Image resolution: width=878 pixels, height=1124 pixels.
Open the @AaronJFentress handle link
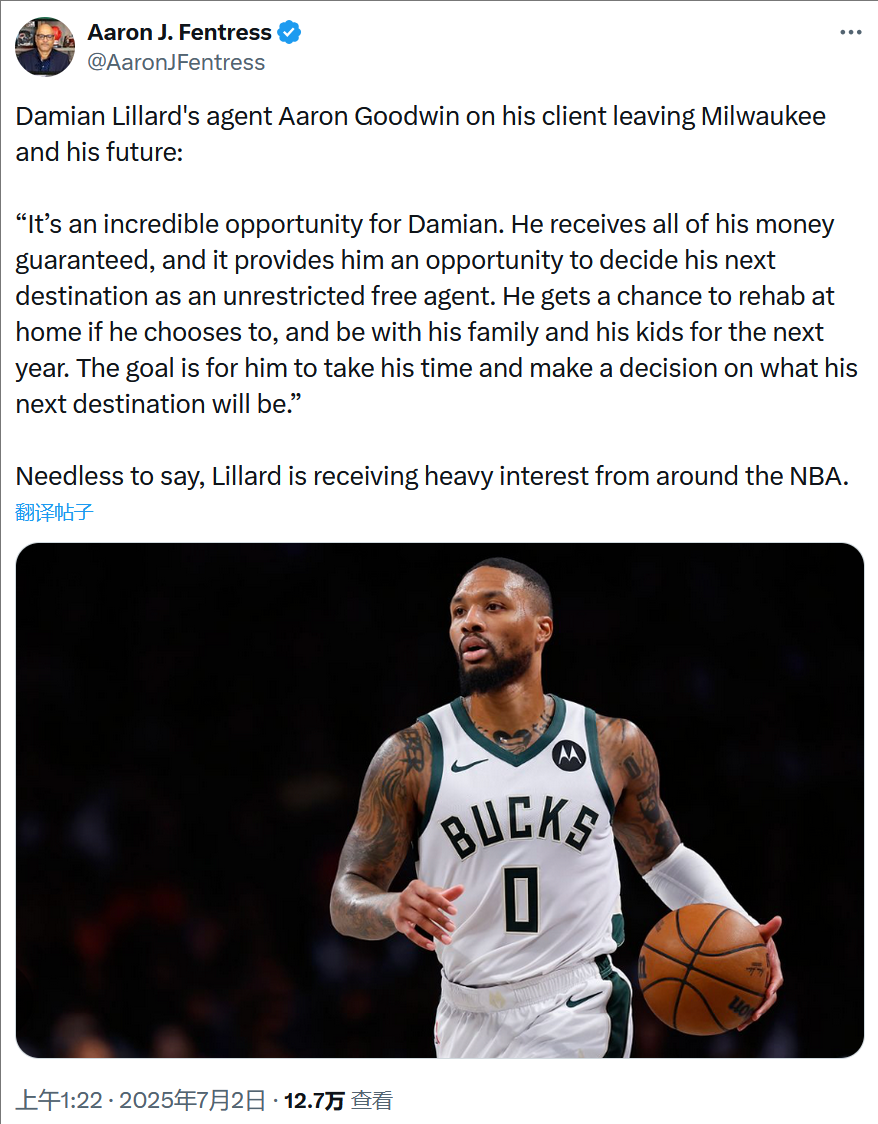click(x=176, y=62)
